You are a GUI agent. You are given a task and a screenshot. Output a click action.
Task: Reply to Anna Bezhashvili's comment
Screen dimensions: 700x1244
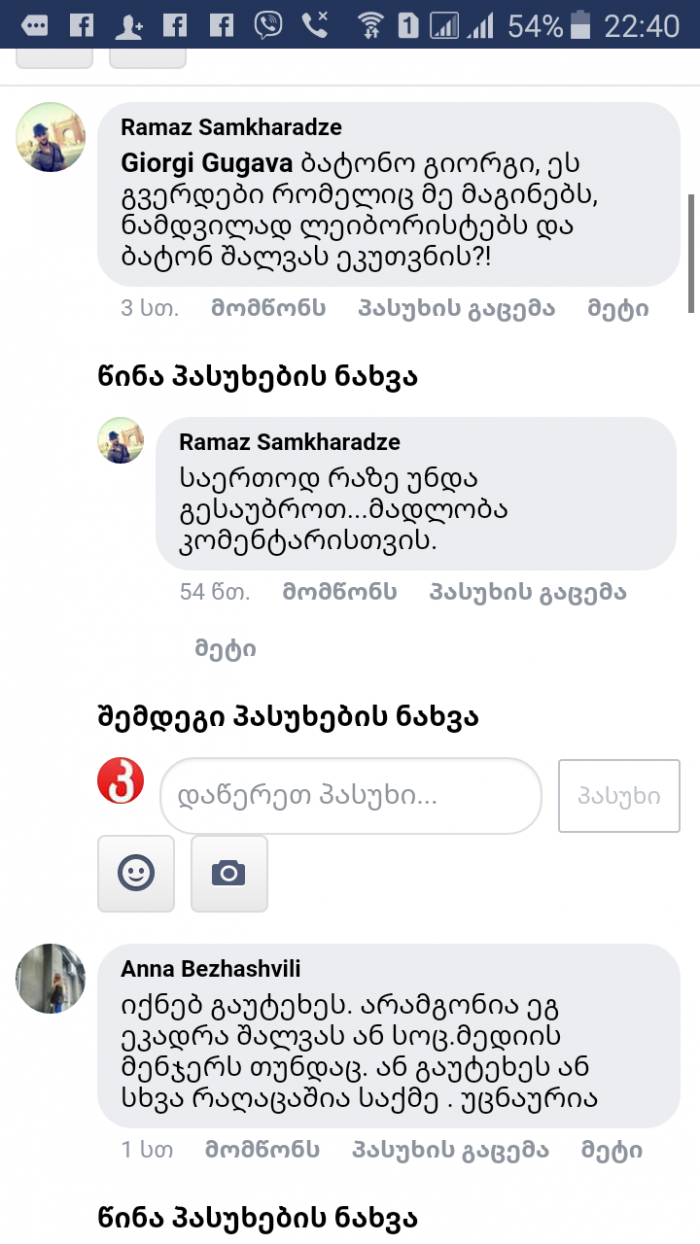(x=450, y=1150)
